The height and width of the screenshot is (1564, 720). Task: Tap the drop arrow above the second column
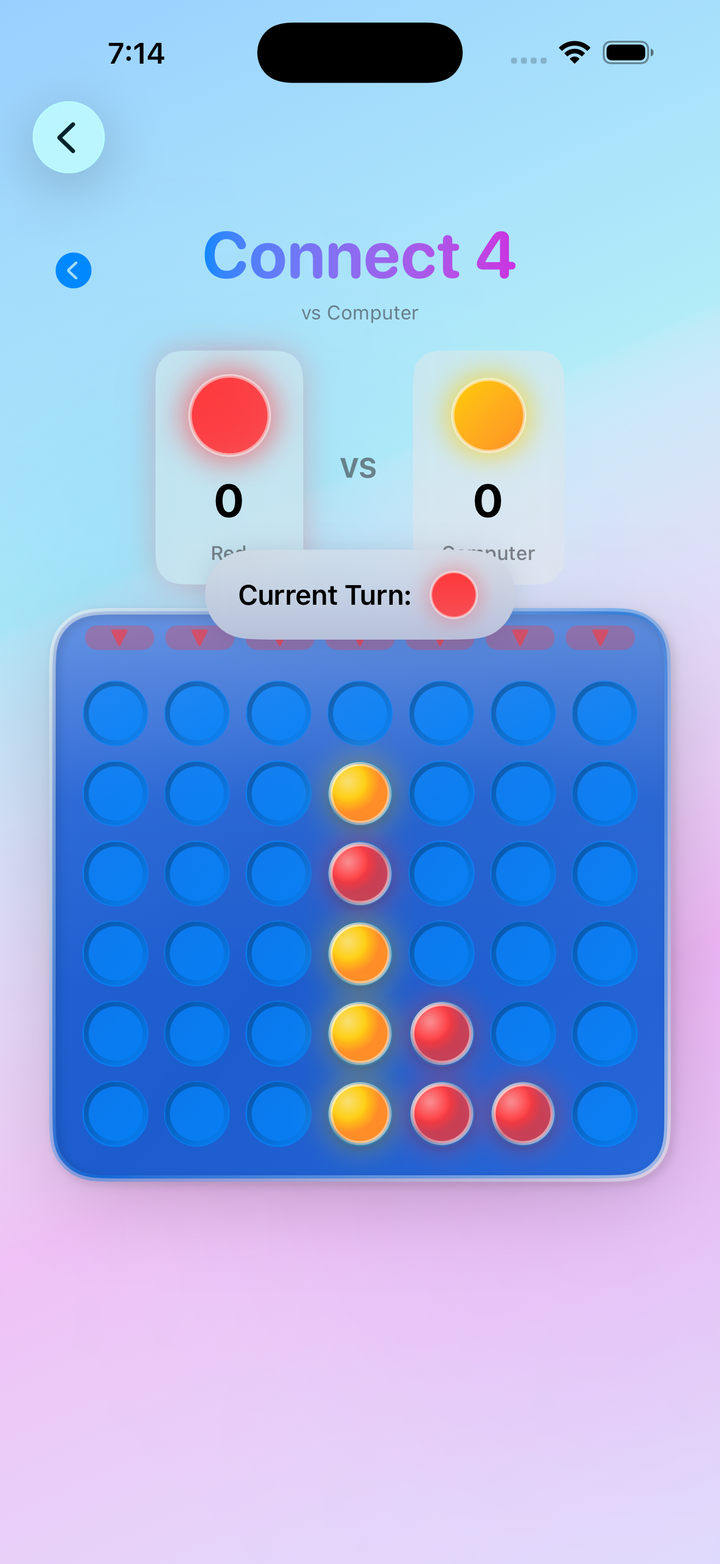tap(199, 637)
